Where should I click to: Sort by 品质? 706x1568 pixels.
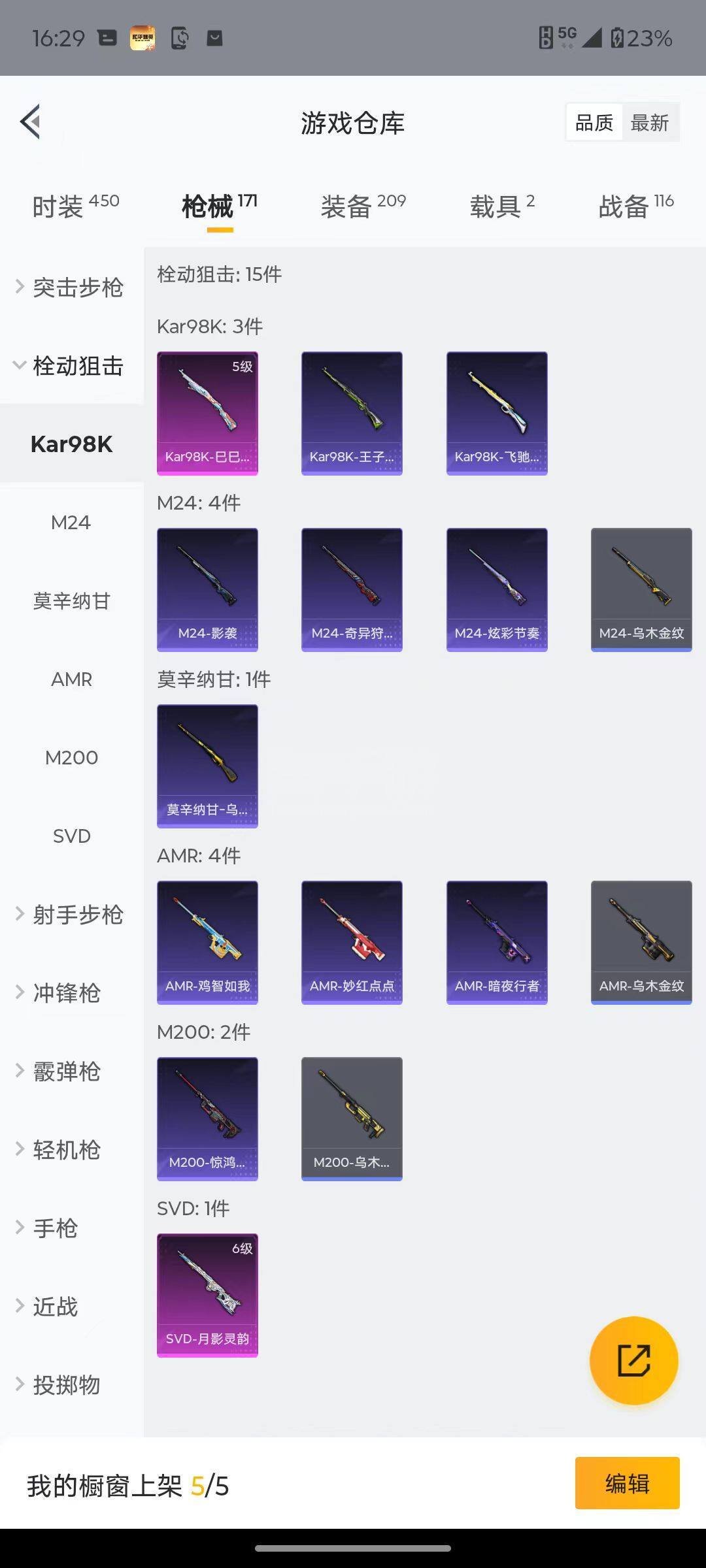[x=594, y=123]
